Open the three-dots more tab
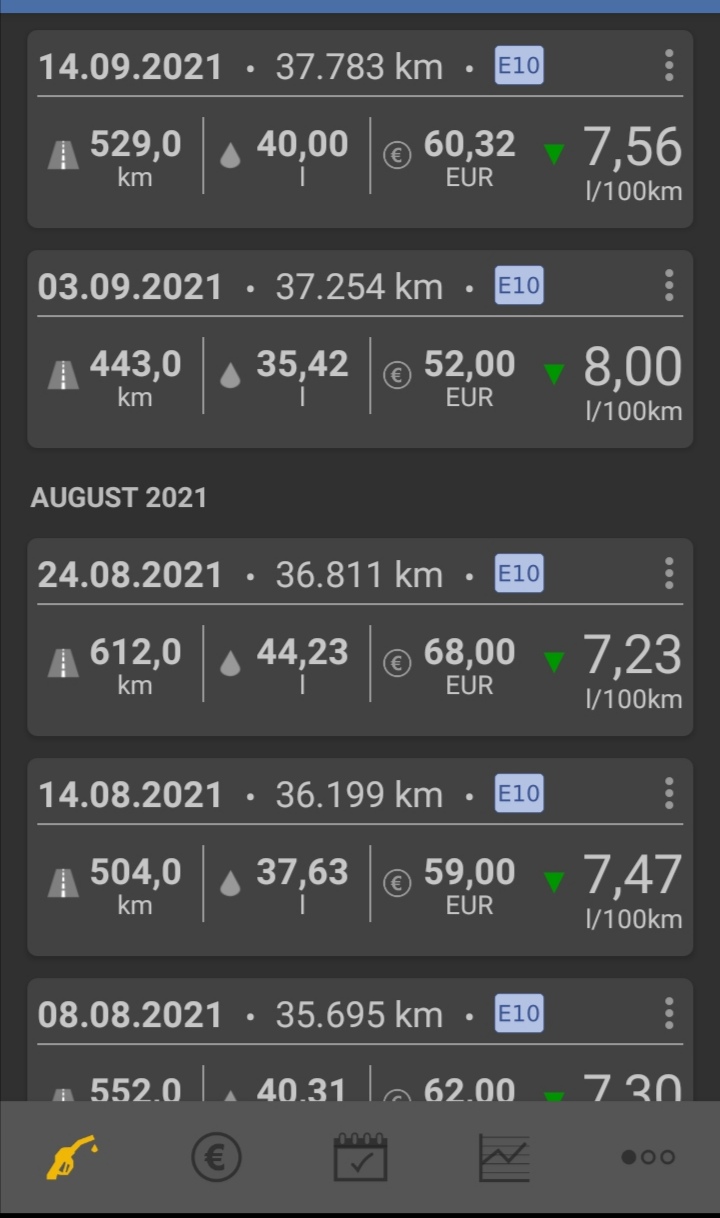The width and height of the screenshot is (720, 1218). (648, 1158)
